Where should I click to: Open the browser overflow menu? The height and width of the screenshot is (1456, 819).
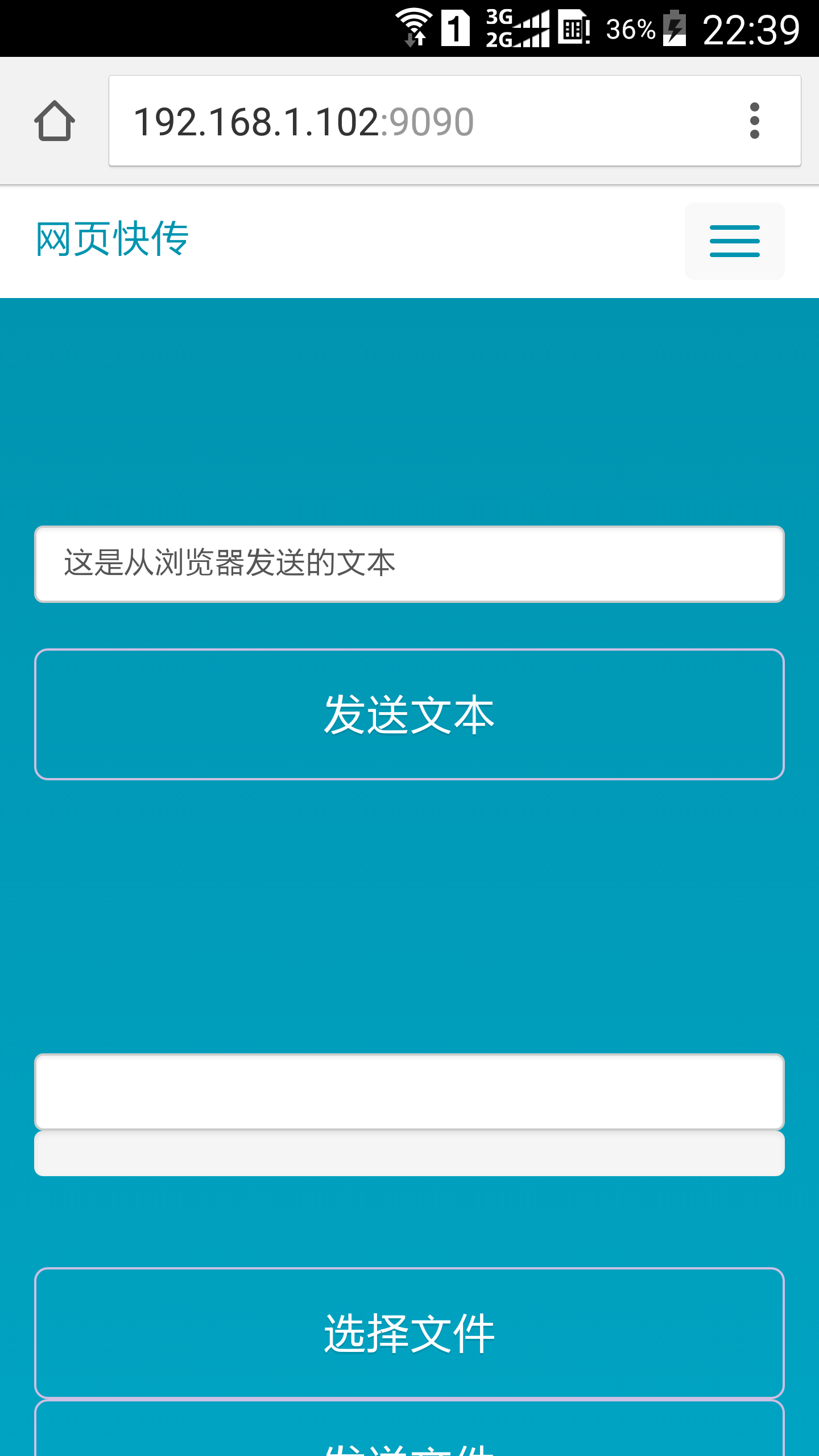click(754, 121)
